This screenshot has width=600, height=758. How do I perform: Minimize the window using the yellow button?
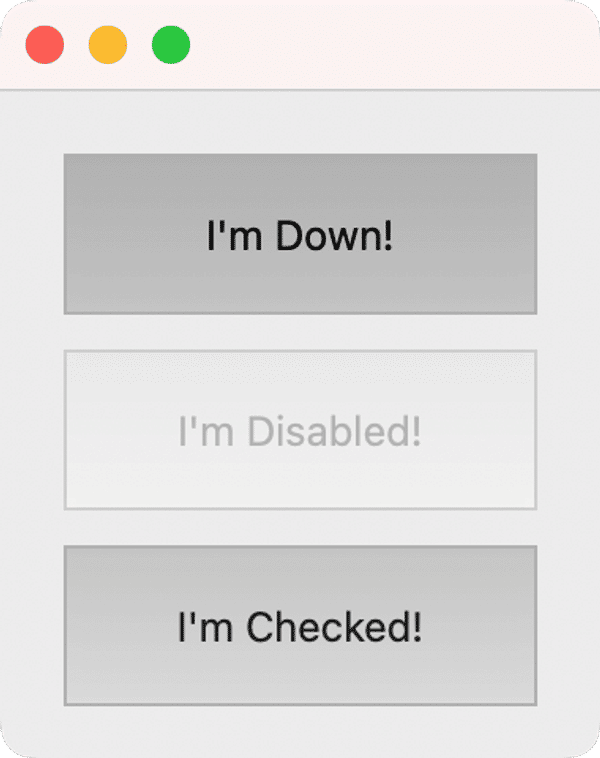(x=108, y=46)
